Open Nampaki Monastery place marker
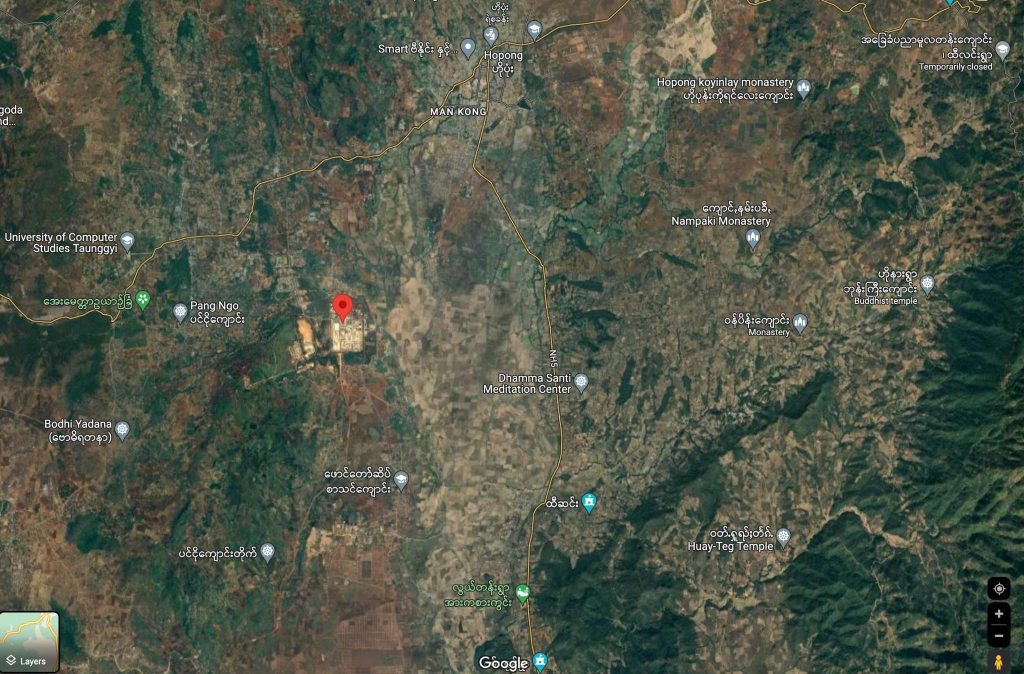1024x674 pixels. (753, 237)
